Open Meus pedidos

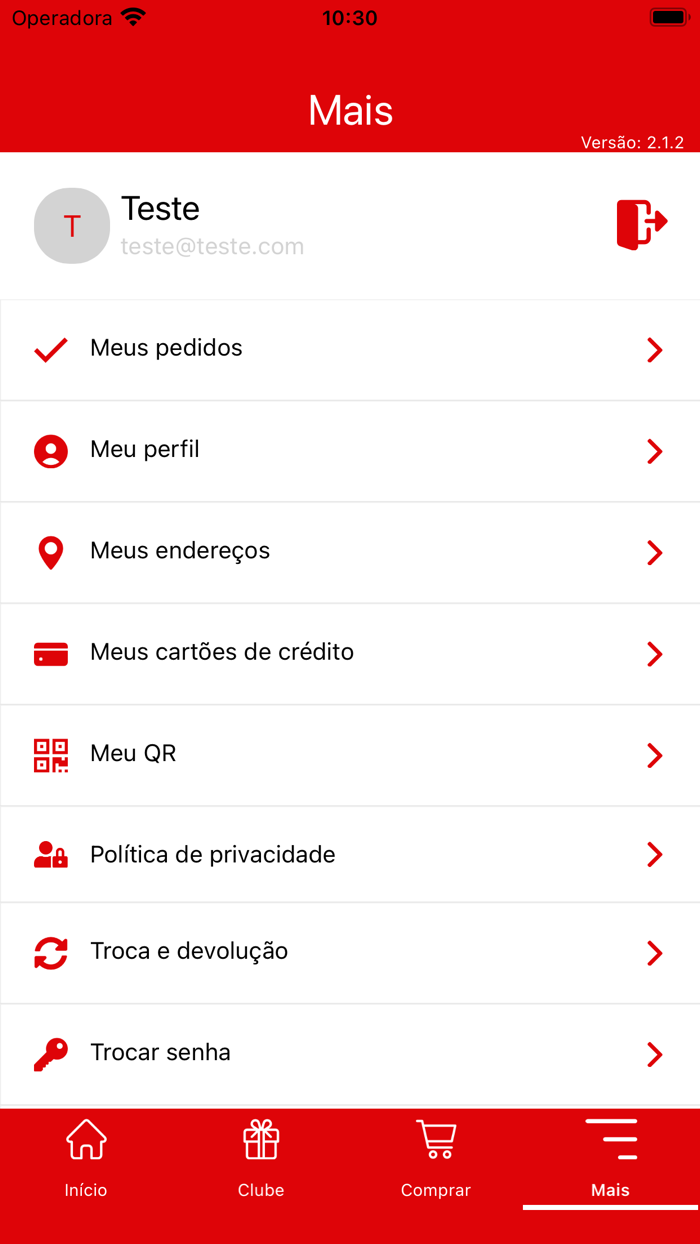[350, 349]
